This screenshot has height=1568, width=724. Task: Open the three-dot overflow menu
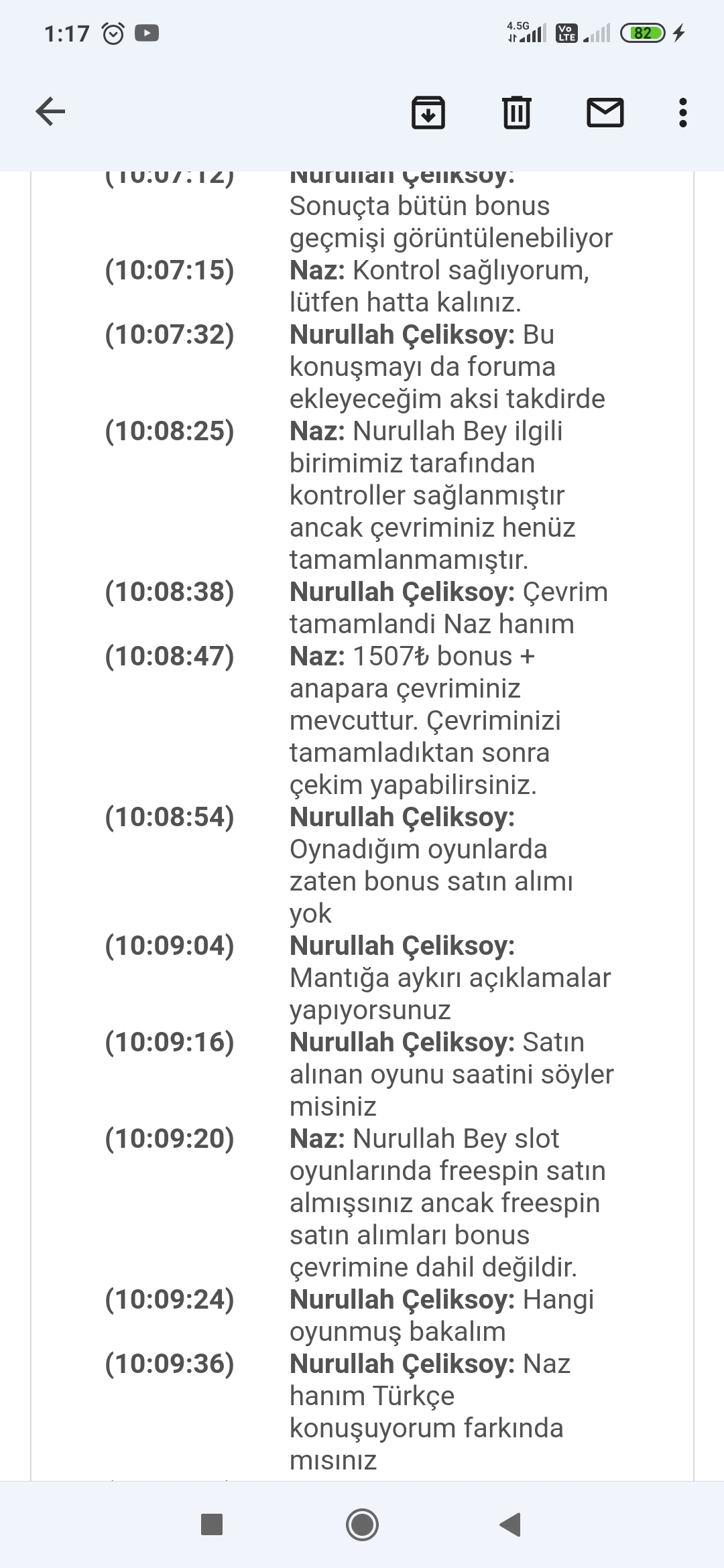[x=682, y=112]
